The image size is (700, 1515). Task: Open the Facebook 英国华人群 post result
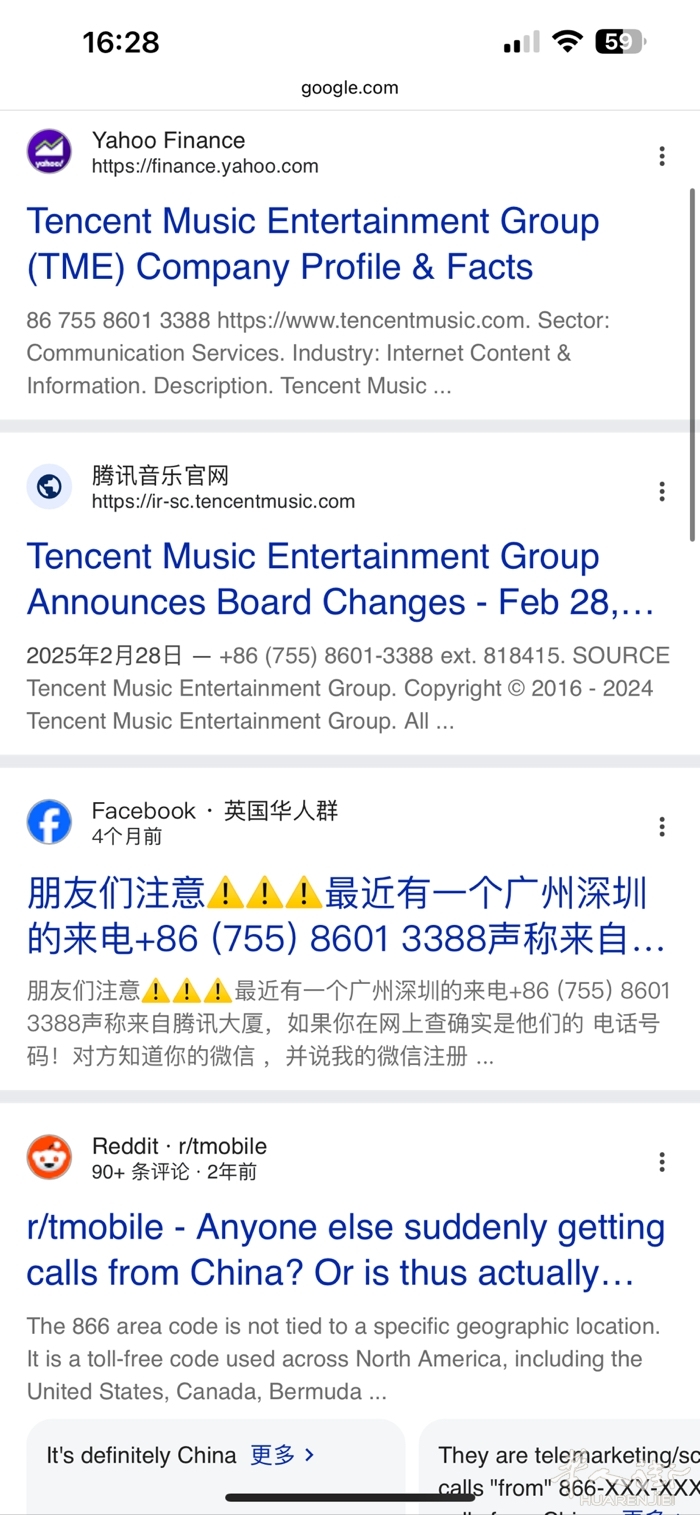coord(337,915)
